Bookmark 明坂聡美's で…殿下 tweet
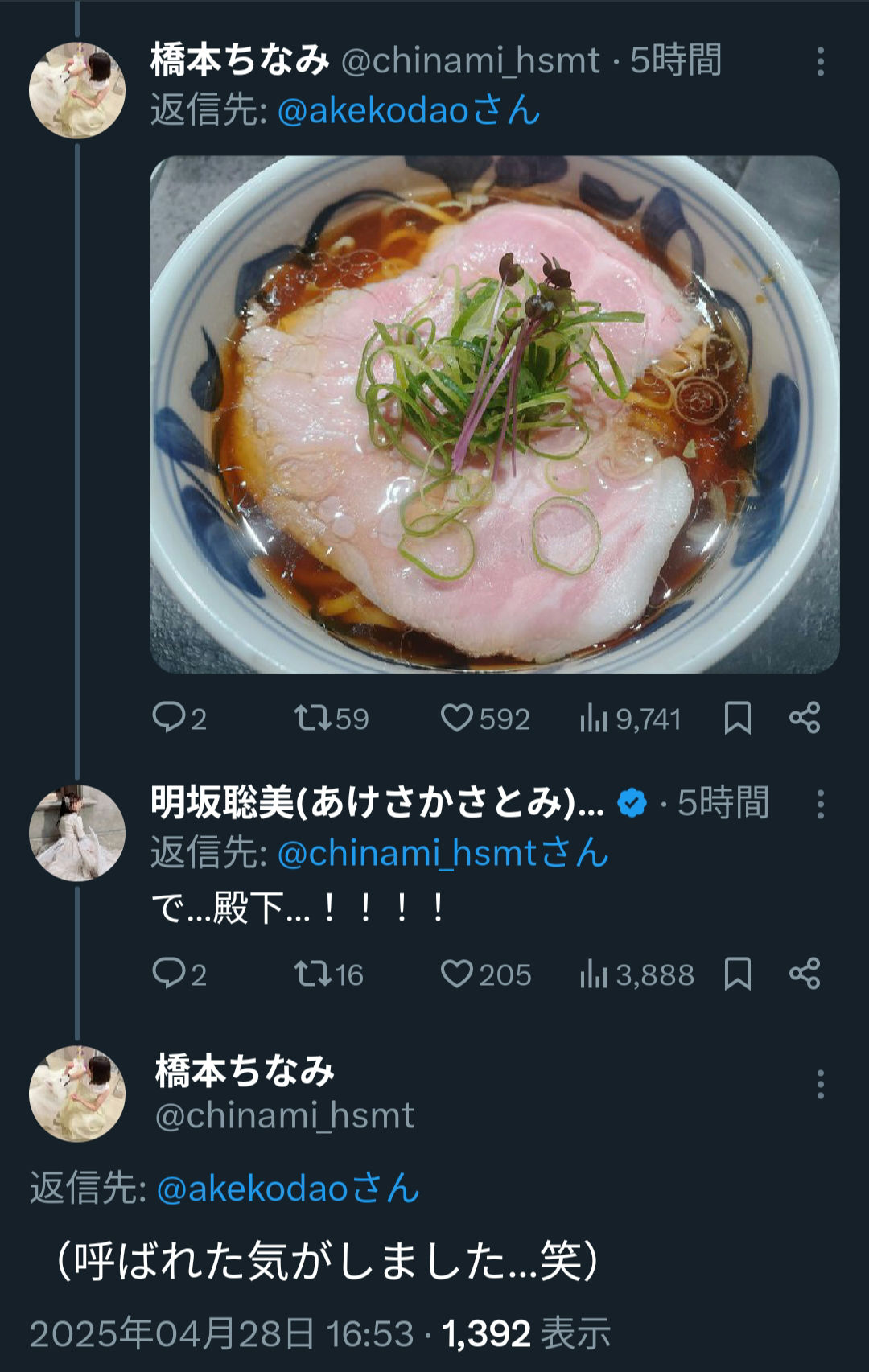The width and height of the screenshot is (869, 1372). 737,974
